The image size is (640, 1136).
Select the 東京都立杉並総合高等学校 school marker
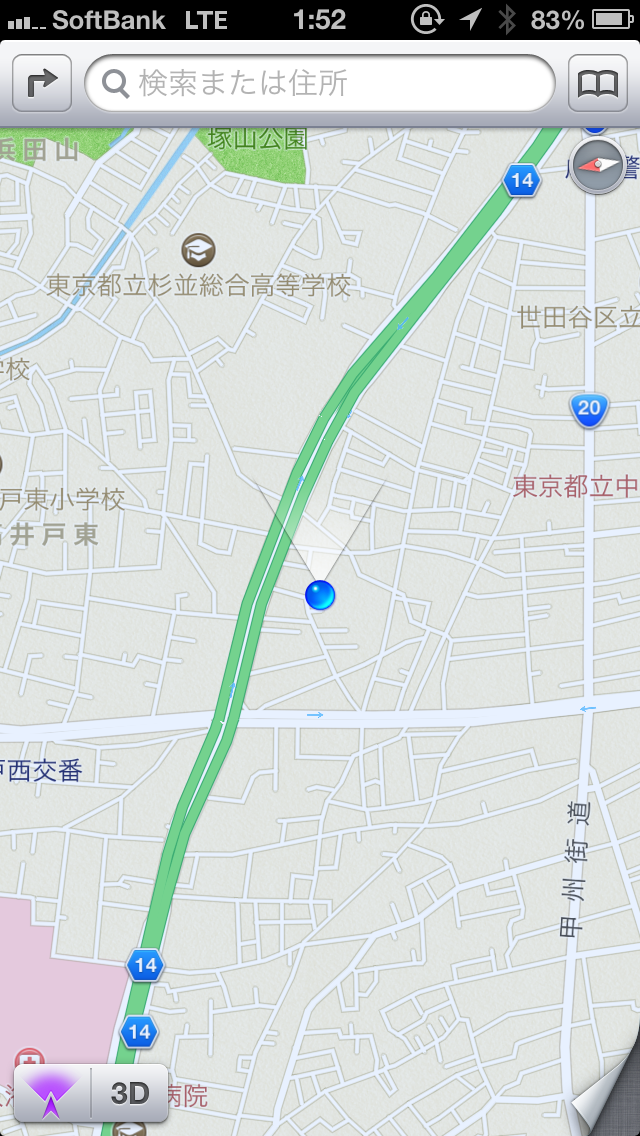click(x=198, y=250)
